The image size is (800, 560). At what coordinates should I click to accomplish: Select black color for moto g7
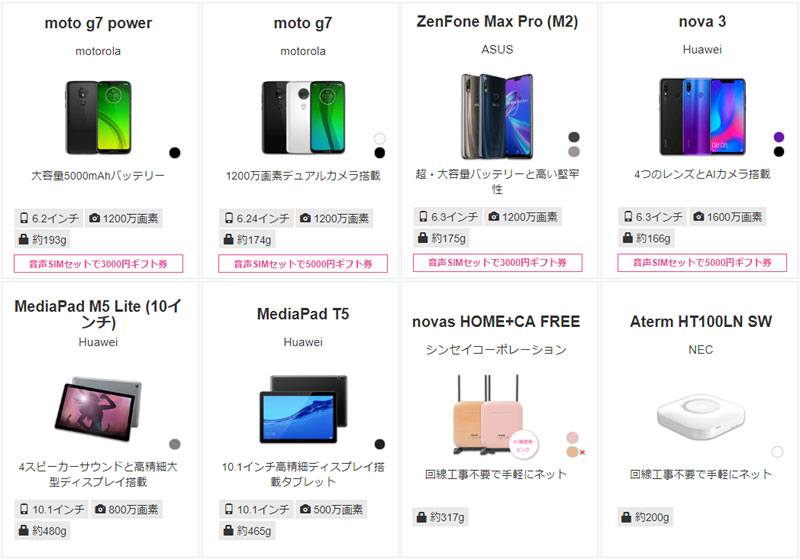point(379,153)
